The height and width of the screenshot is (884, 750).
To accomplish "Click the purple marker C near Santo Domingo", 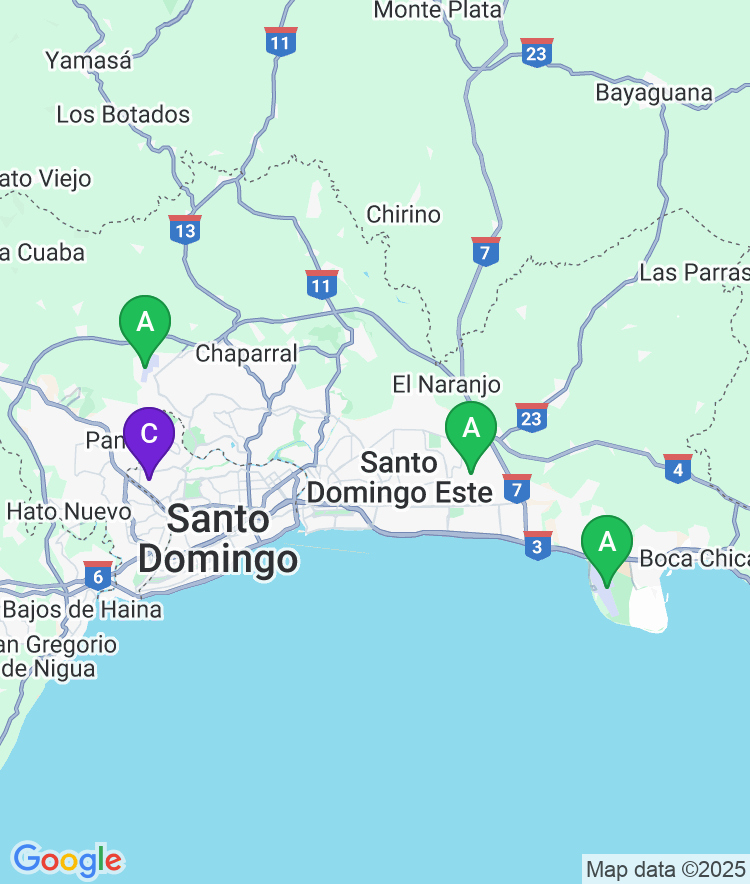I will pyautogui.click(x=151, y=434).
